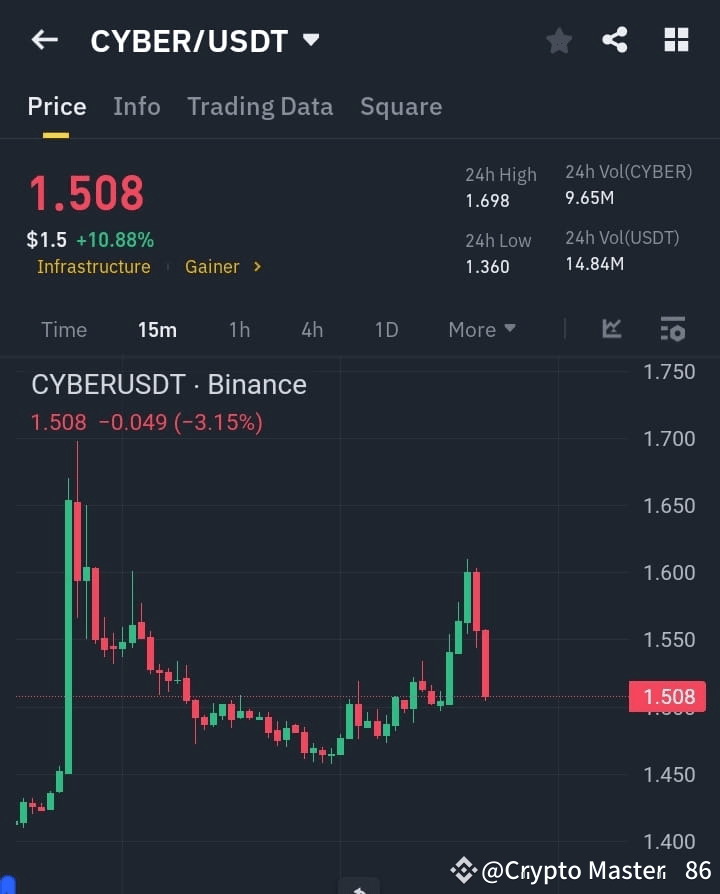The width and height of the screenshot is (720, 894).
Task: Switch to the 1D timeframe
Action: click(386, 329)
